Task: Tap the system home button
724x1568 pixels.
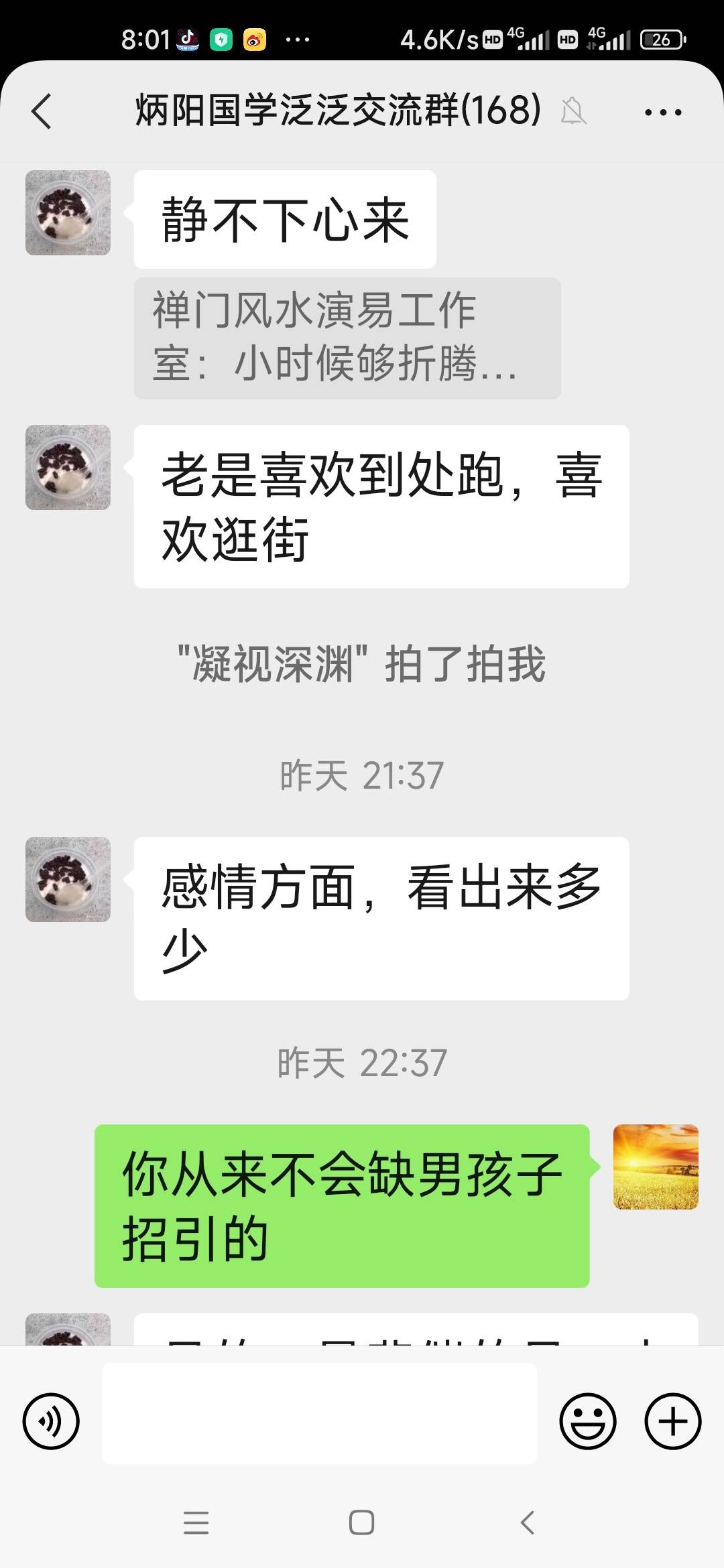Action: (x=361, y=1522)
